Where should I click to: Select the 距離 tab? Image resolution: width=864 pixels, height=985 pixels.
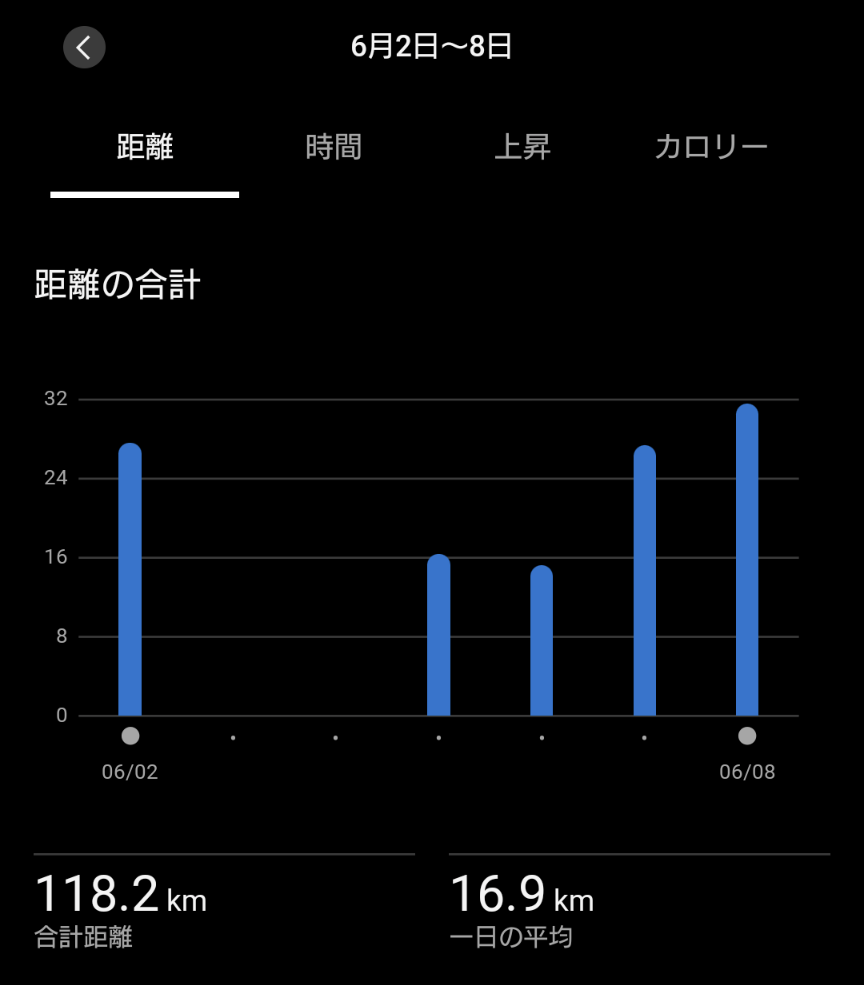coord(145,147)
